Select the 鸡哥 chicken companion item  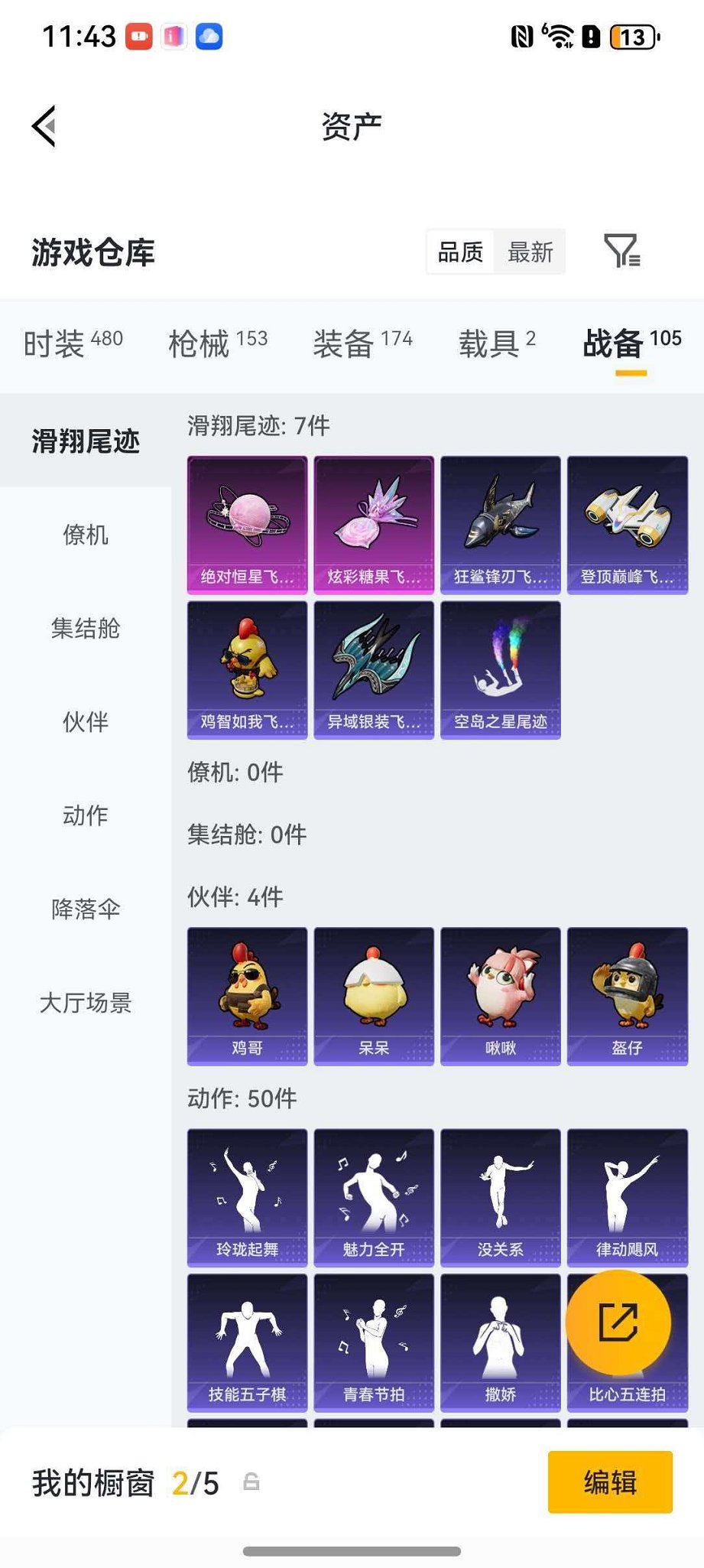(246, 994)
